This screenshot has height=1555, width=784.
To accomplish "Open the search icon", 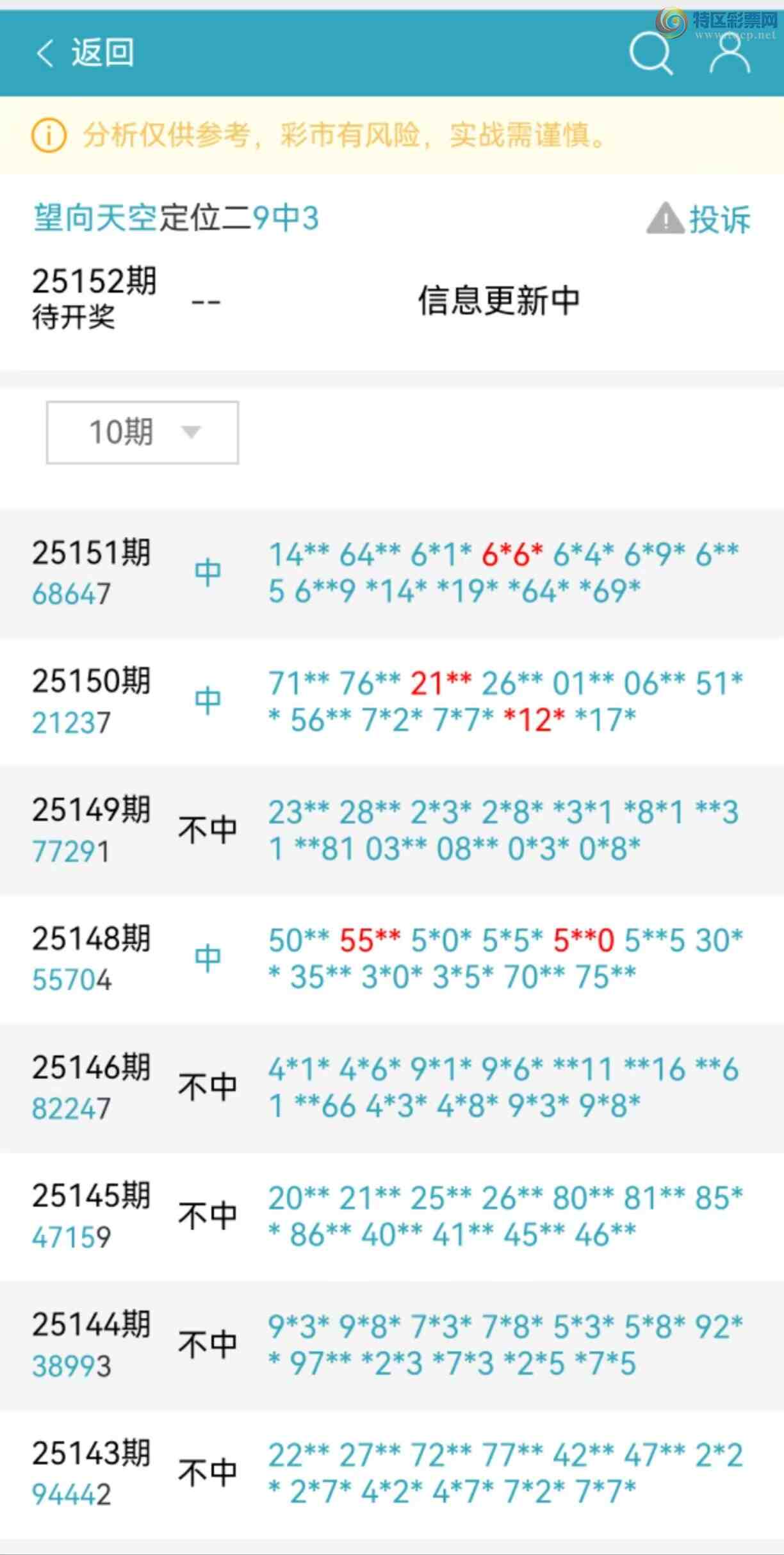I will point(651,54).
